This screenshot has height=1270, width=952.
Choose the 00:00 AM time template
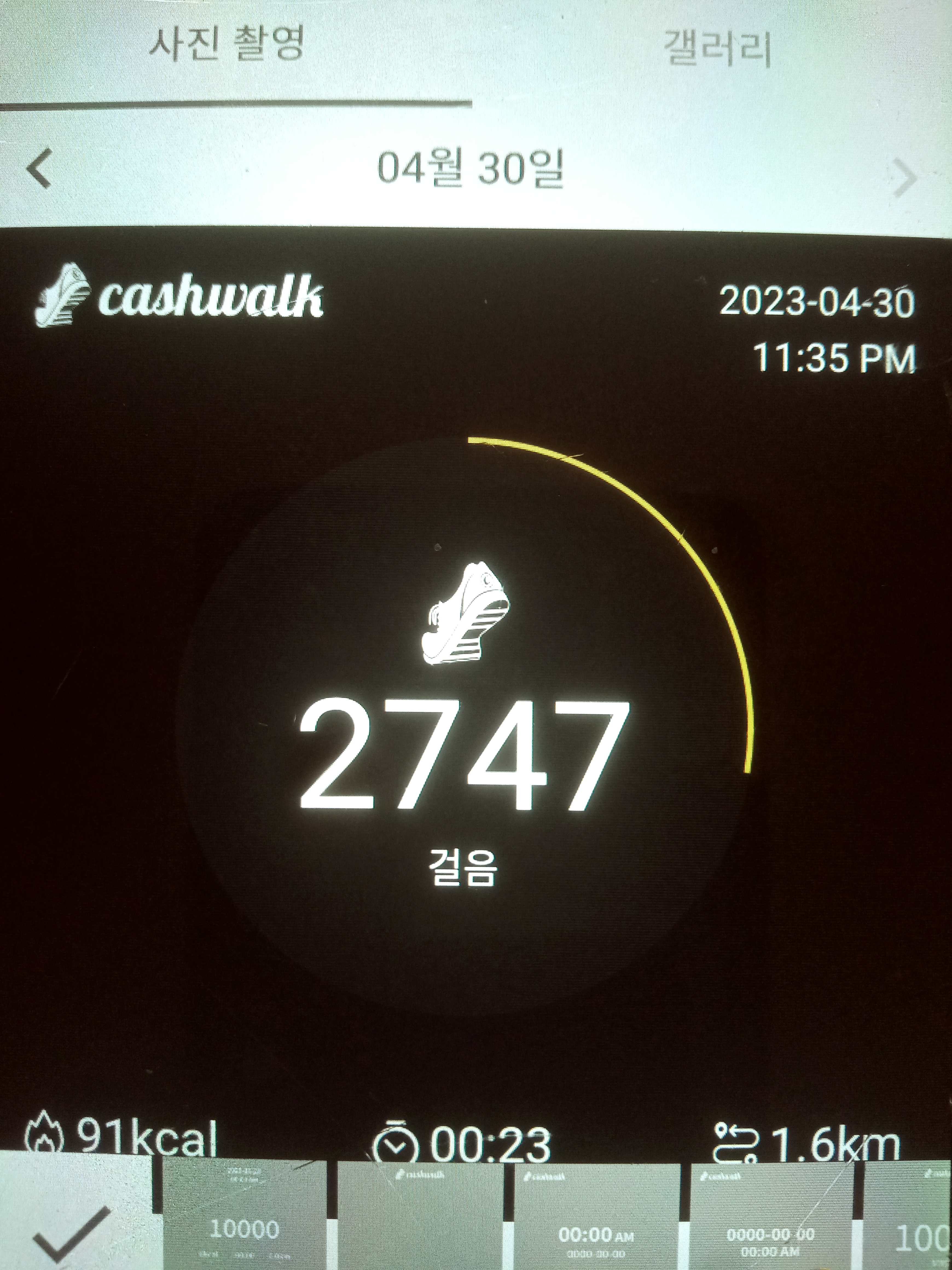596,1217
